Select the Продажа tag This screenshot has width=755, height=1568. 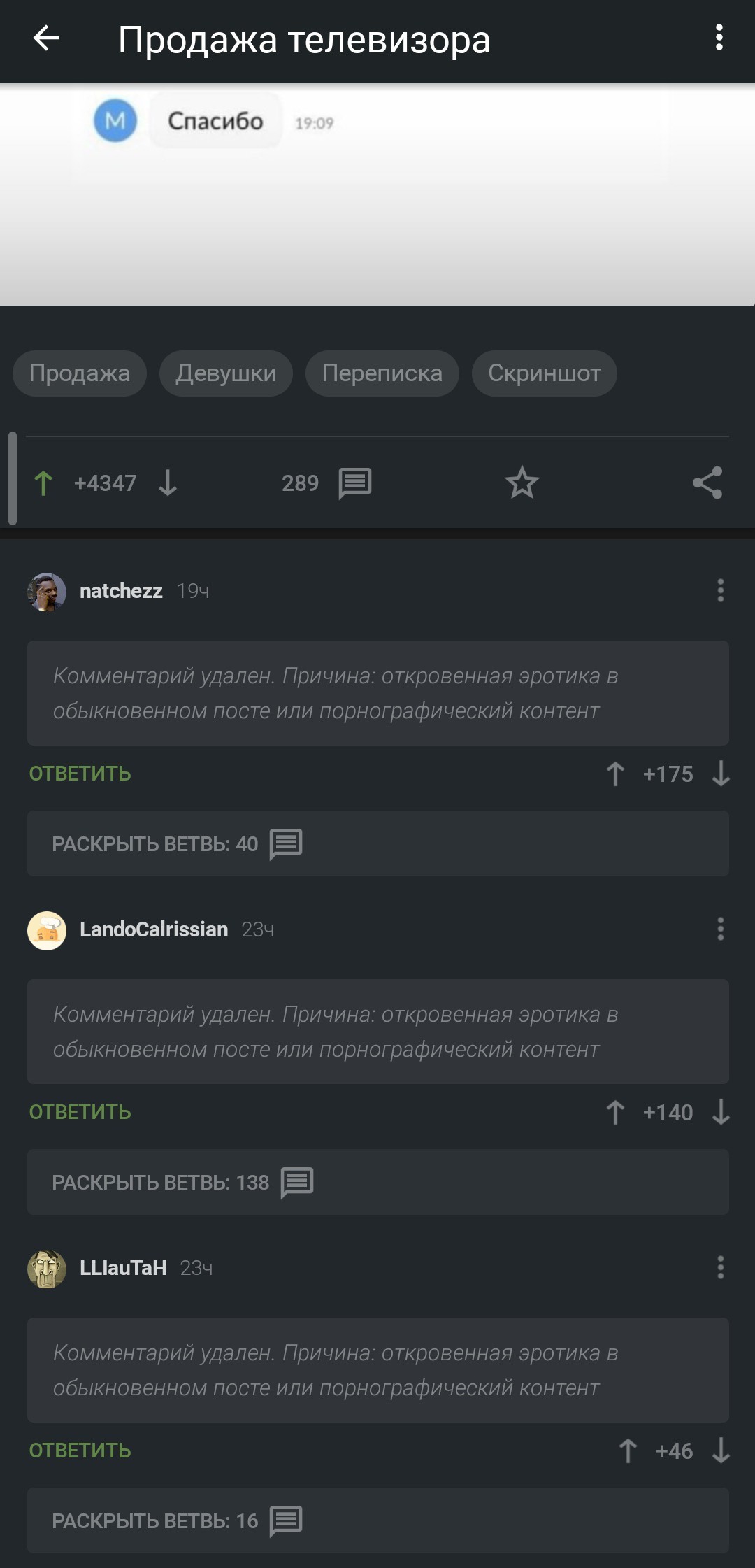coord(80,373)
